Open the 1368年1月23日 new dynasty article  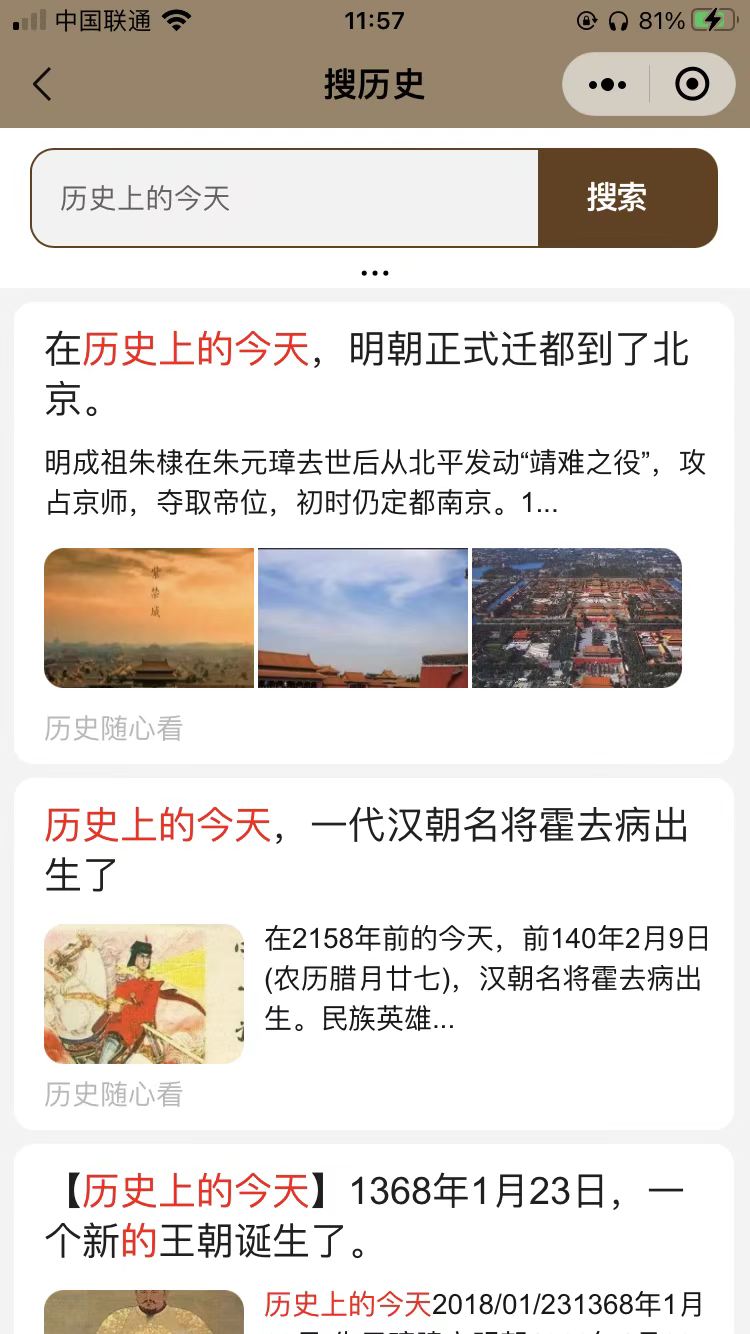374,1240
